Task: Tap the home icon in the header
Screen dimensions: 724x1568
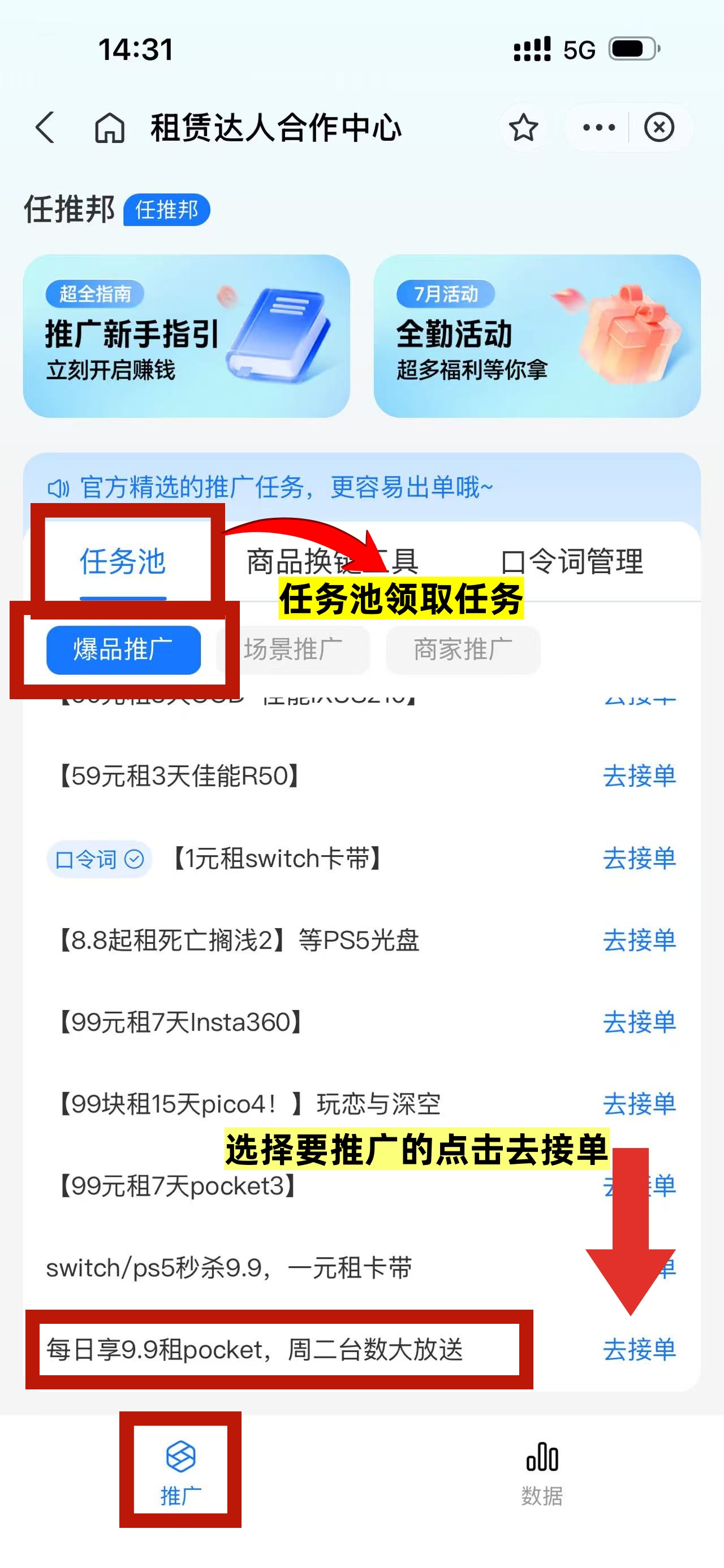Action: [x=110, y=128]
